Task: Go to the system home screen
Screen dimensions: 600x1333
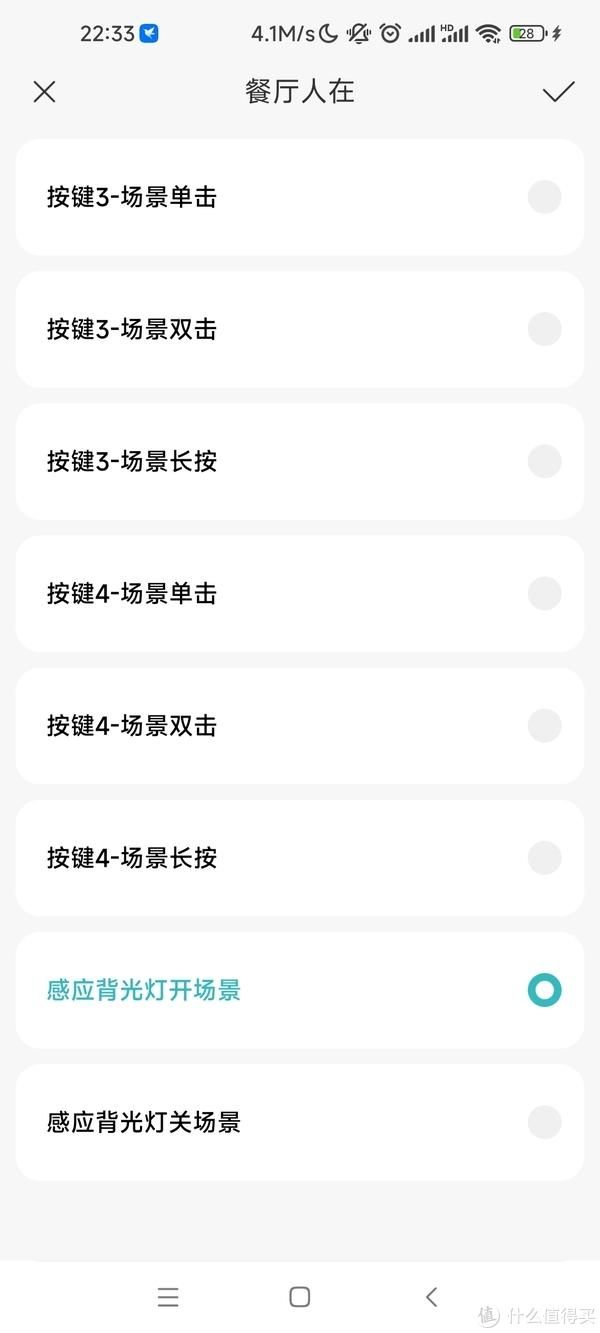Action: (299, 1297)
